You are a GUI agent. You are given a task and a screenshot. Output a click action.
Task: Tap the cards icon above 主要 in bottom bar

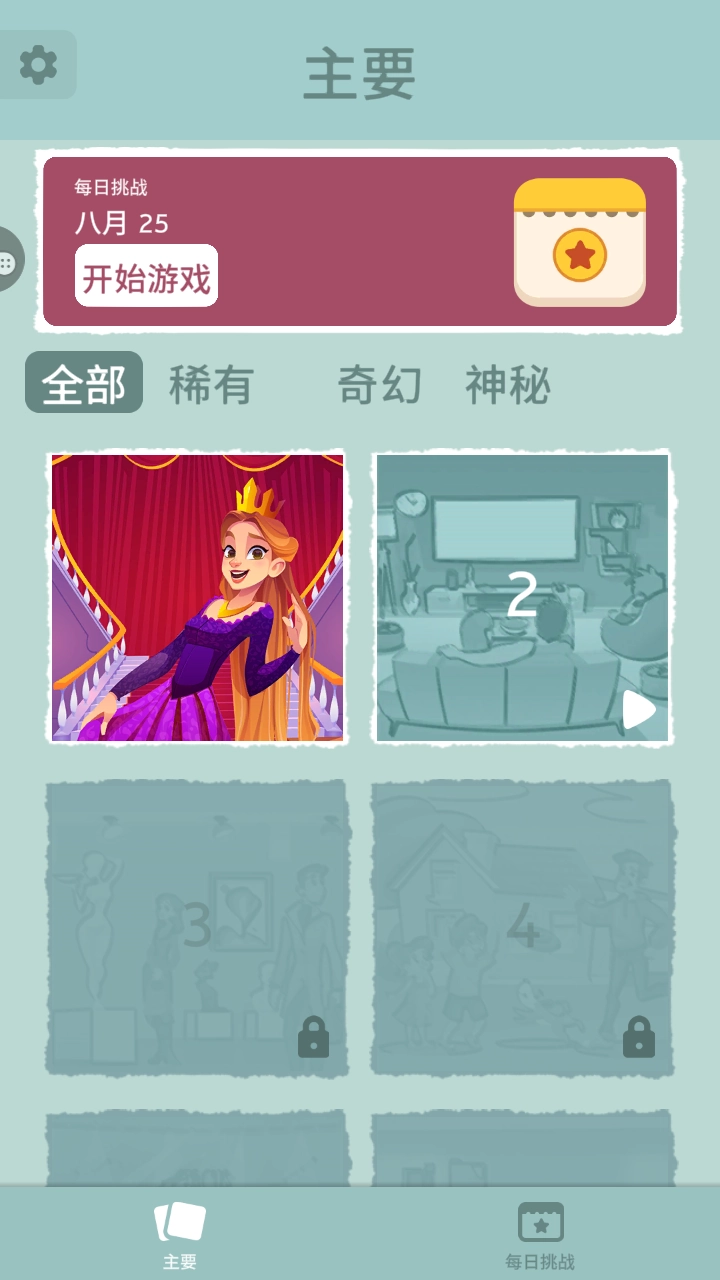tap(179, 1222)
